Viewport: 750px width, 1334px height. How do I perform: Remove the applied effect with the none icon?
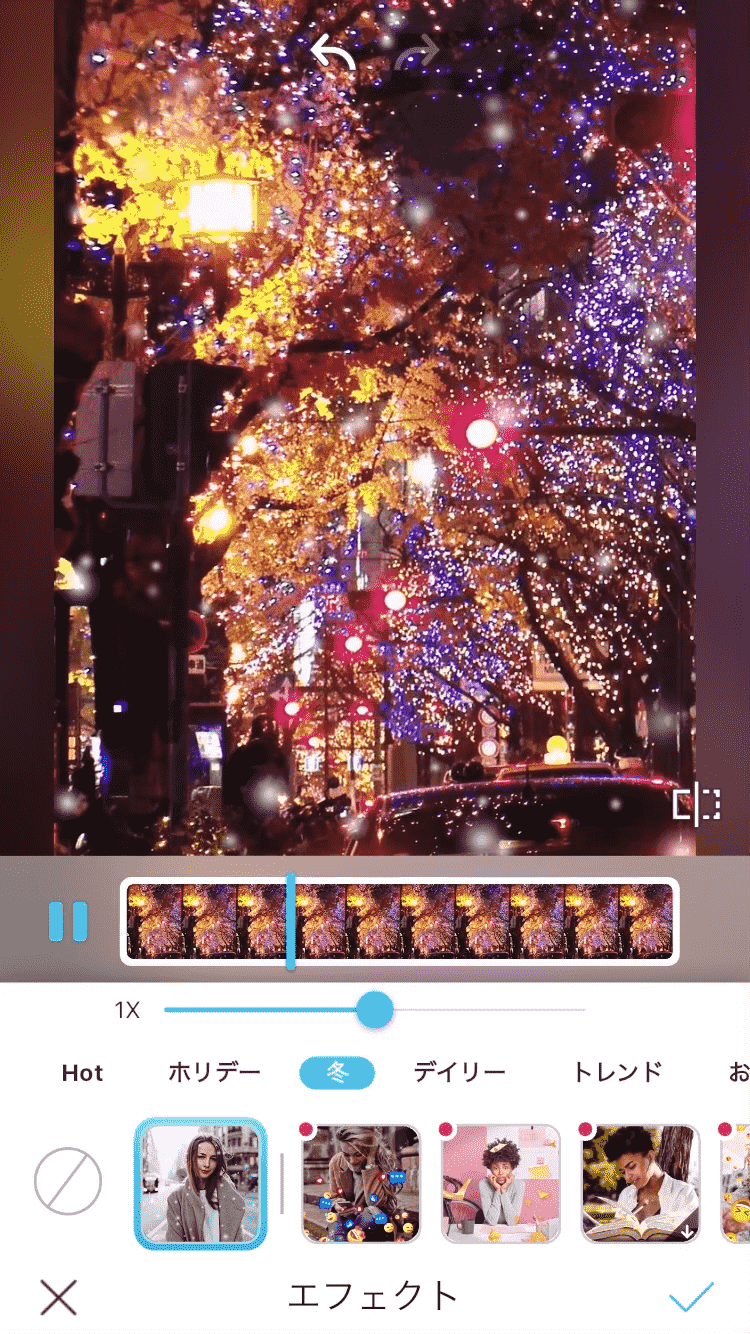coord(68,1181)
